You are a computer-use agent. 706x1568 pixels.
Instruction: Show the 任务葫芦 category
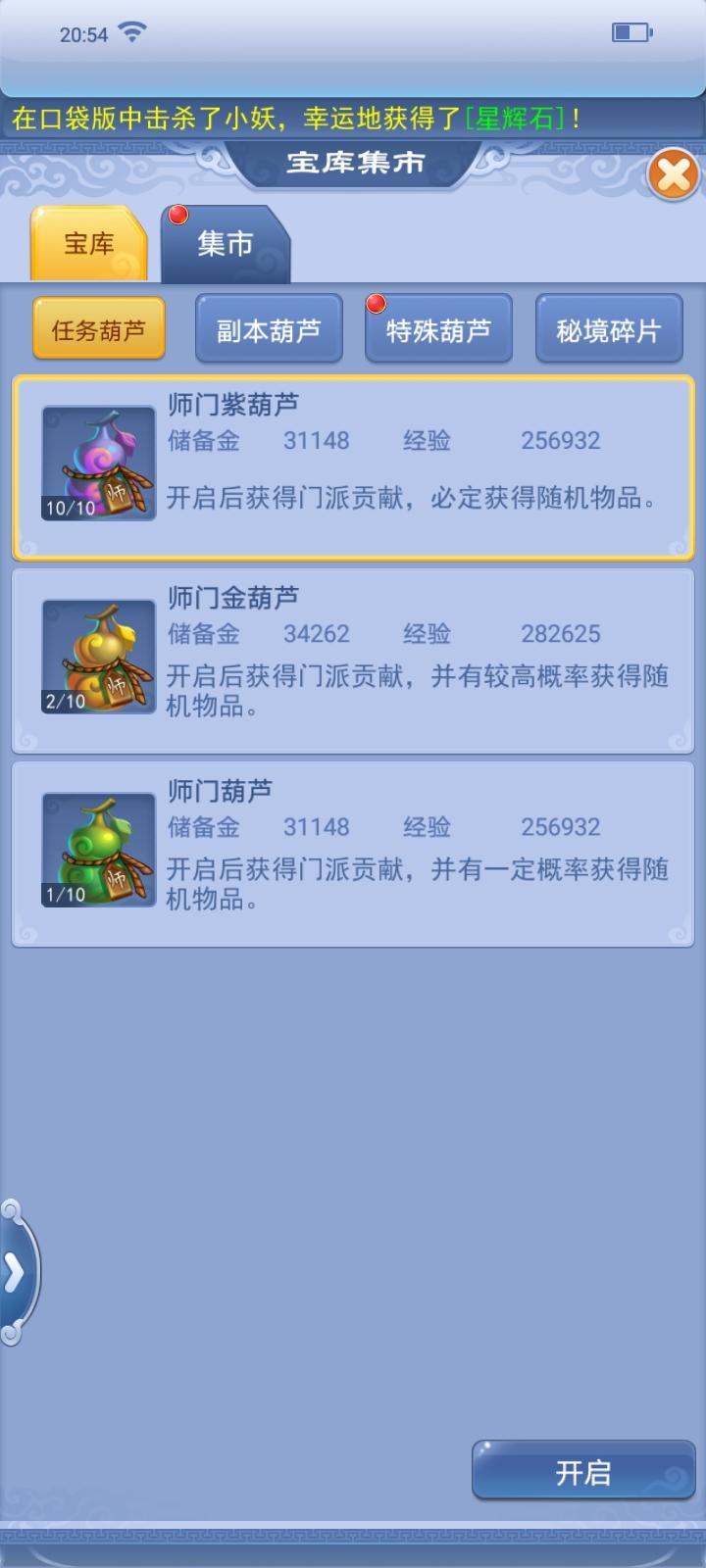point(98,330)
